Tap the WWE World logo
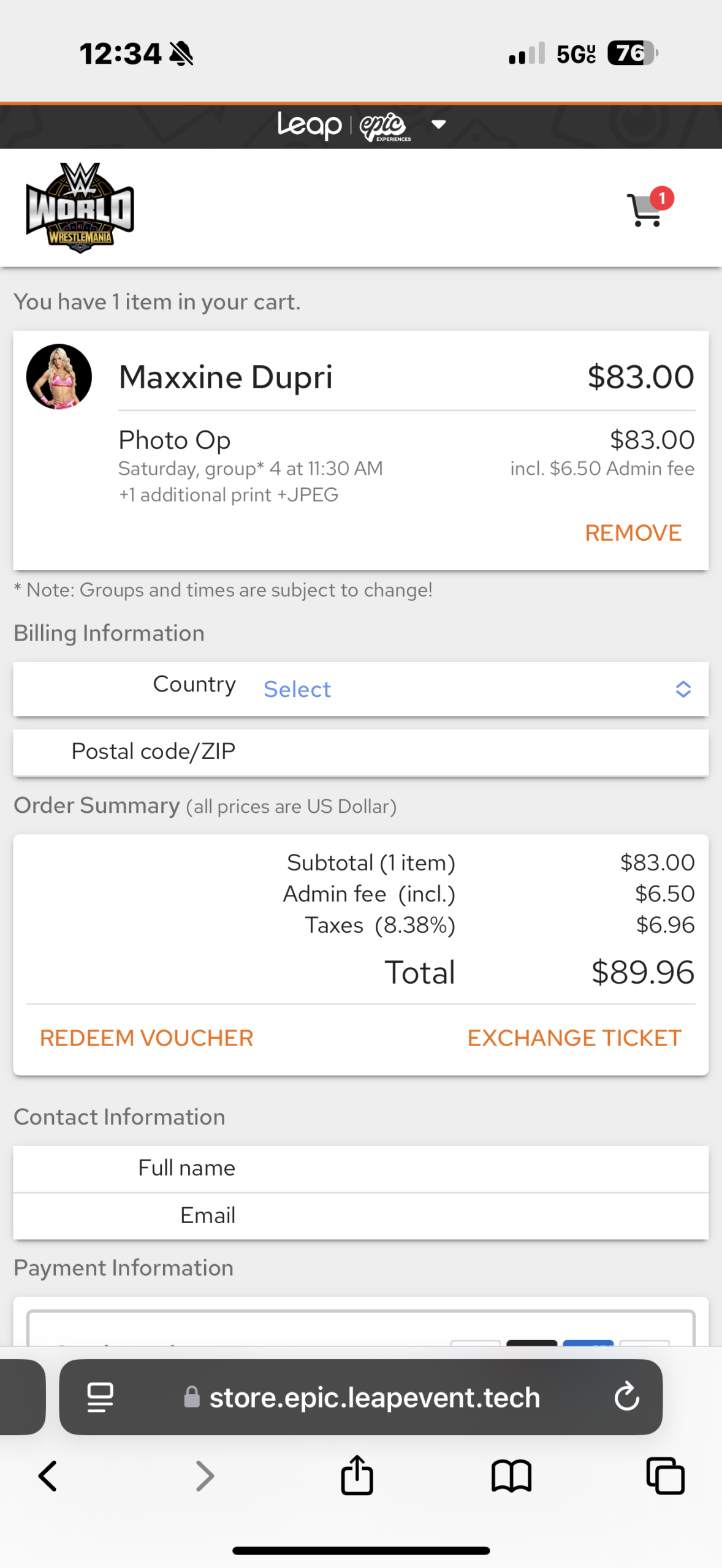 80,208
